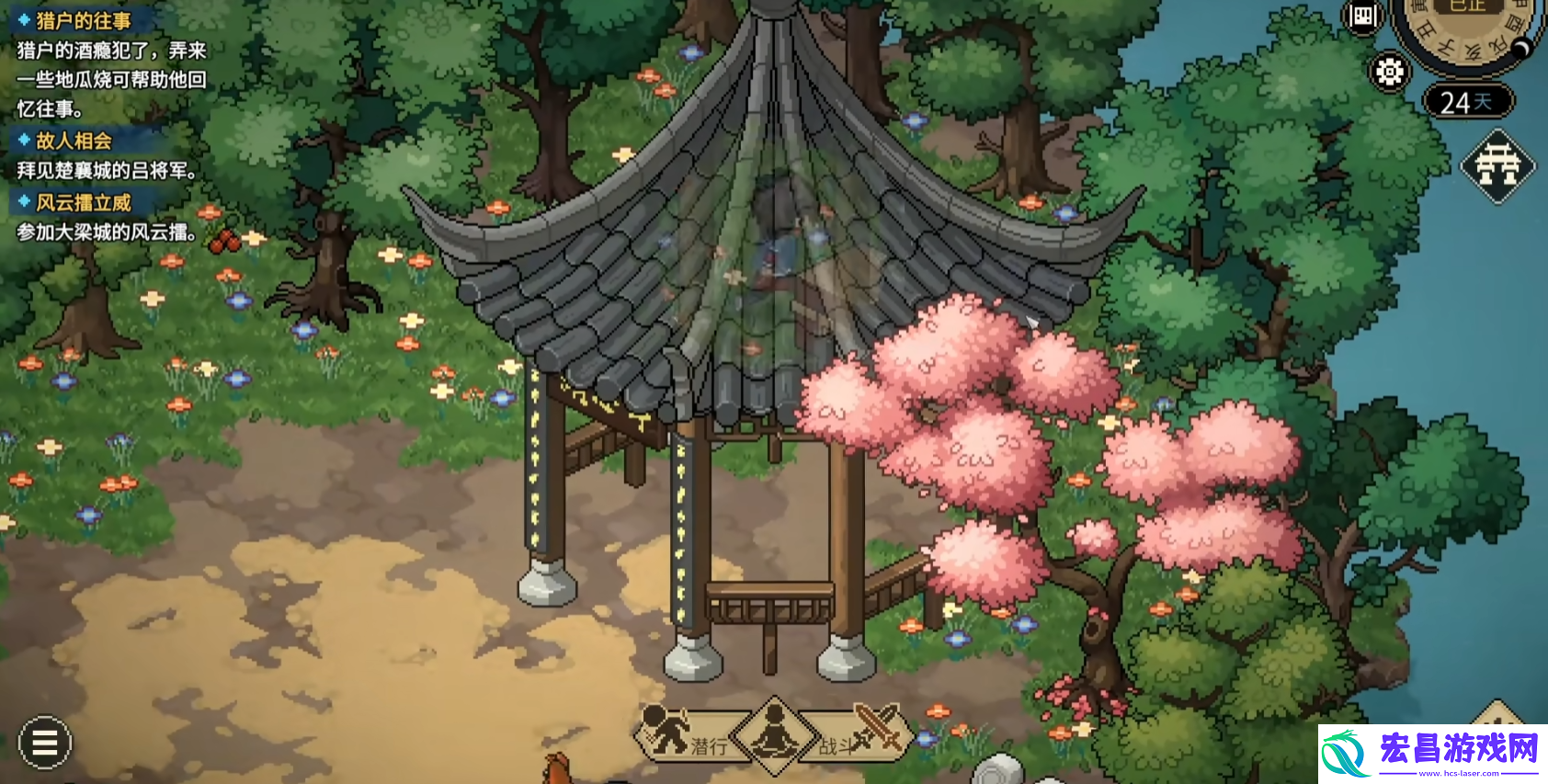Open the 故人相会 quest entry
This screenshot has width=1548, height=784.
(x=74, y=141)
